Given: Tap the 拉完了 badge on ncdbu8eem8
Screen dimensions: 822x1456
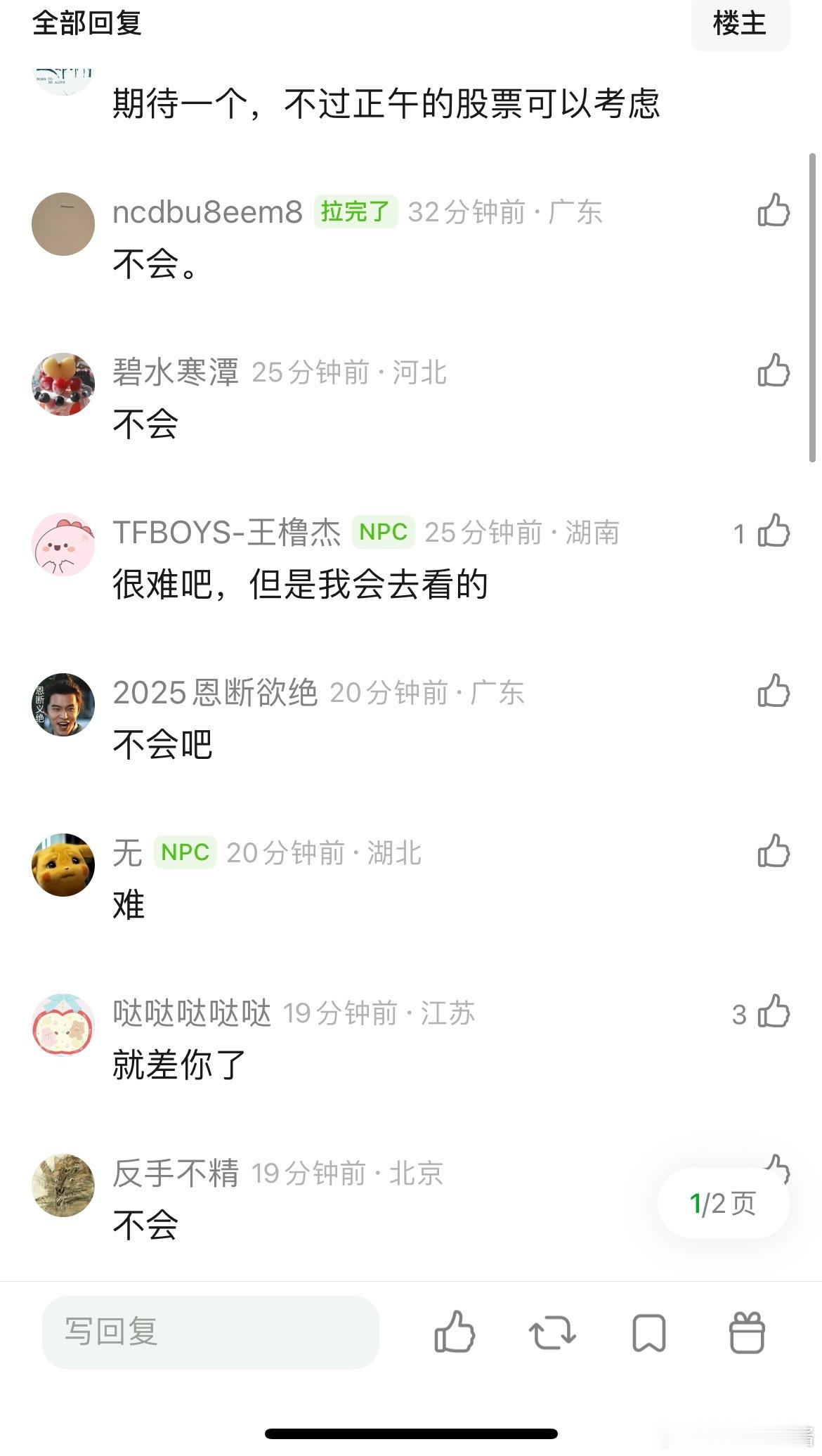Looking at the screenshot, I should point(355,211).
